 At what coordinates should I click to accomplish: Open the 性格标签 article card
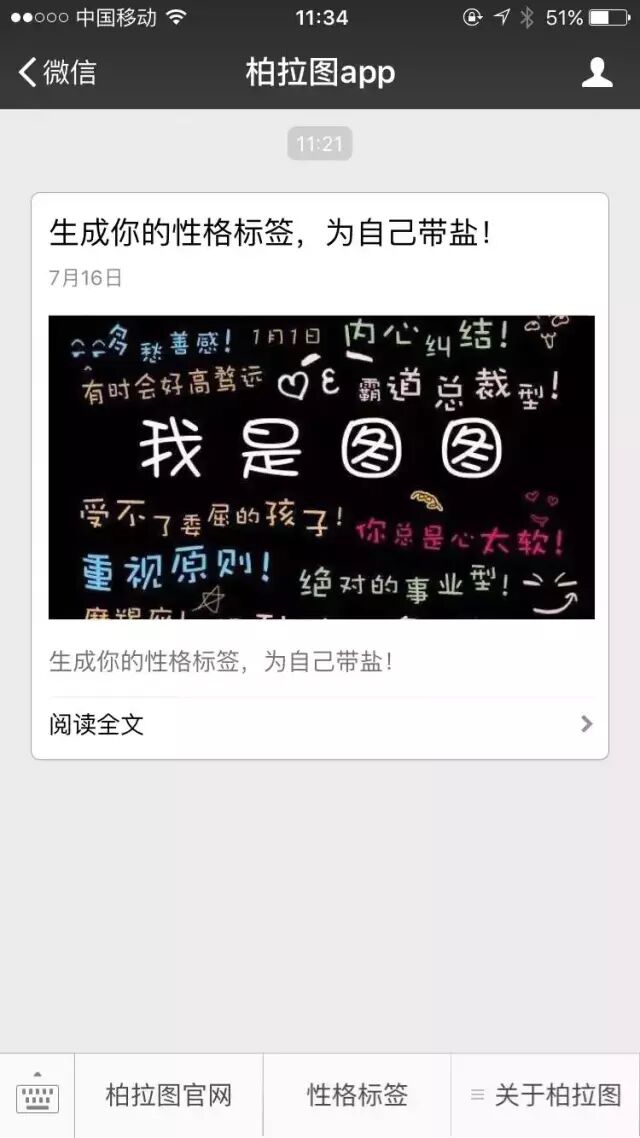[320, 466]
